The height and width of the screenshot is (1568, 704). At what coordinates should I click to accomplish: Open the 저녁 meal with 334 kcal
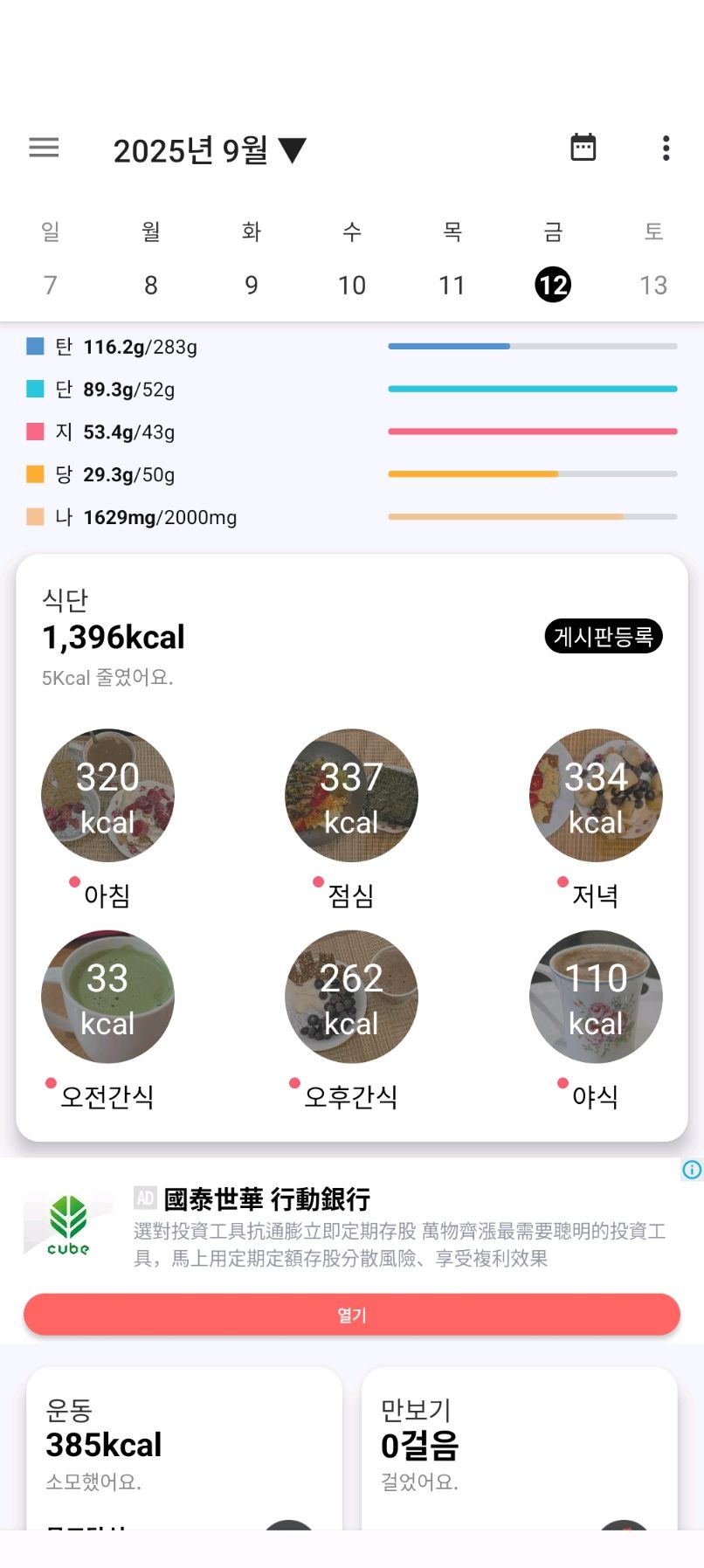596,796
